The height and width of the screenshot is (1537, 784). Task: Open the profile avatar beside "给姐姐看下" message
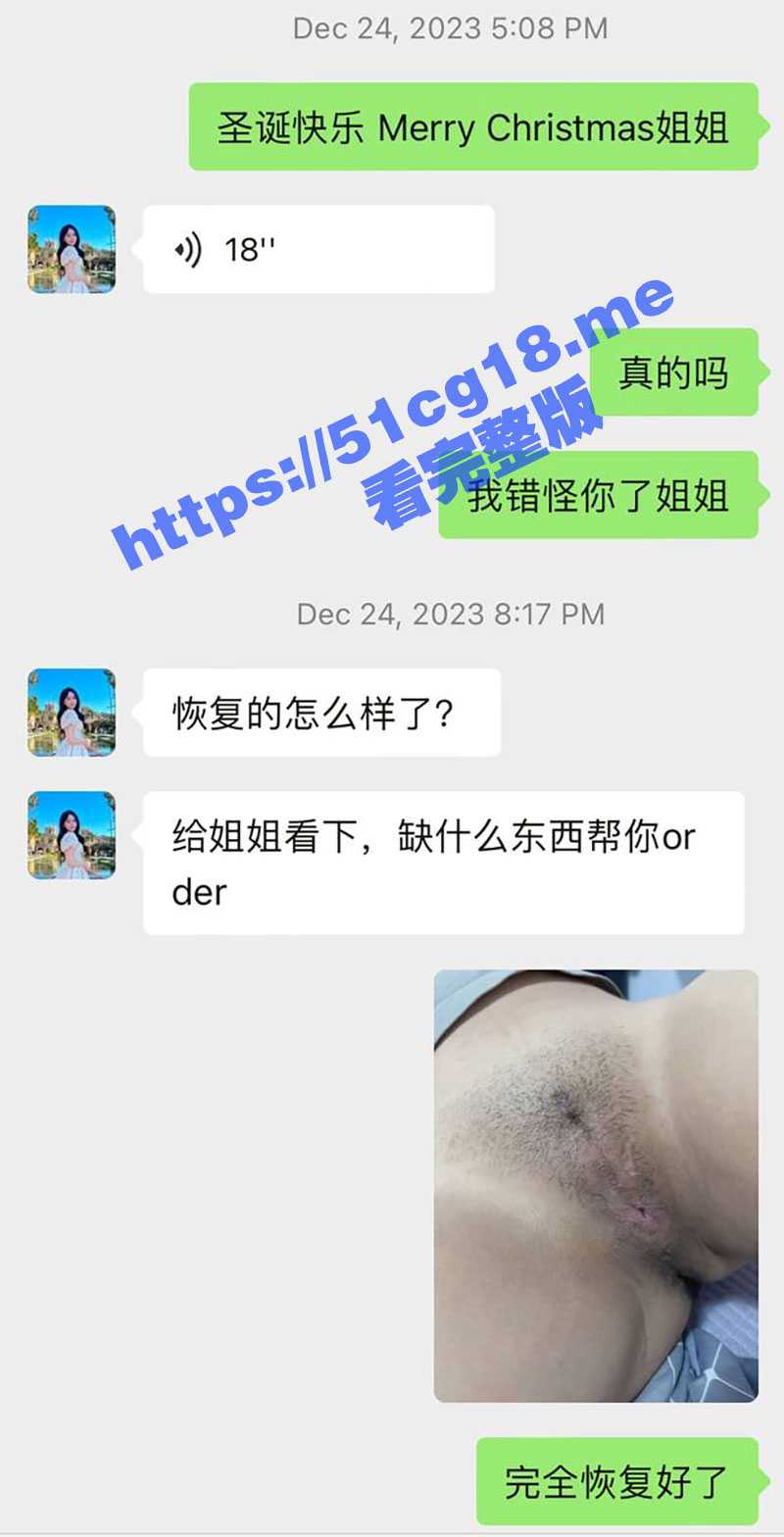[x=72, y=835]
